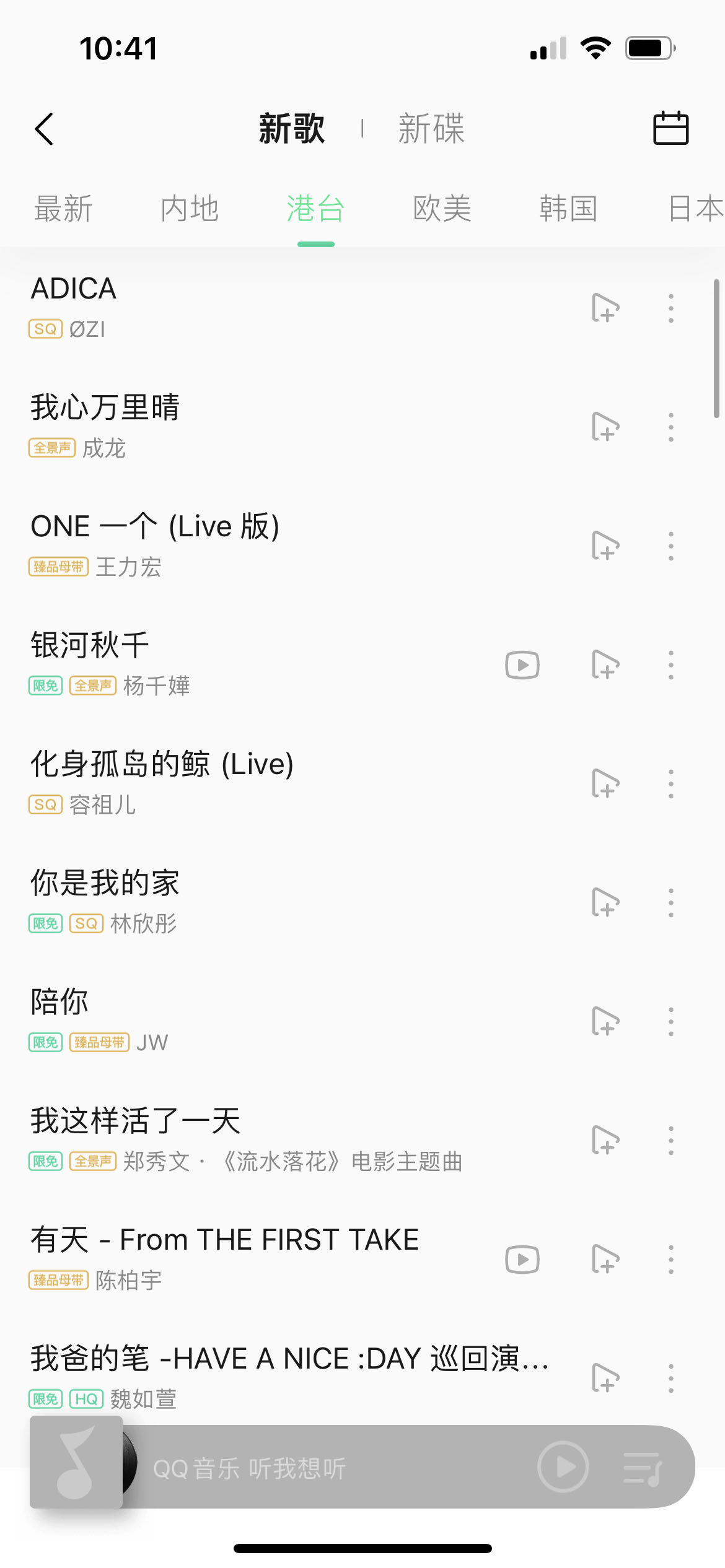
Task: Open more options for 你是我的家
Action: pos(670,903)
